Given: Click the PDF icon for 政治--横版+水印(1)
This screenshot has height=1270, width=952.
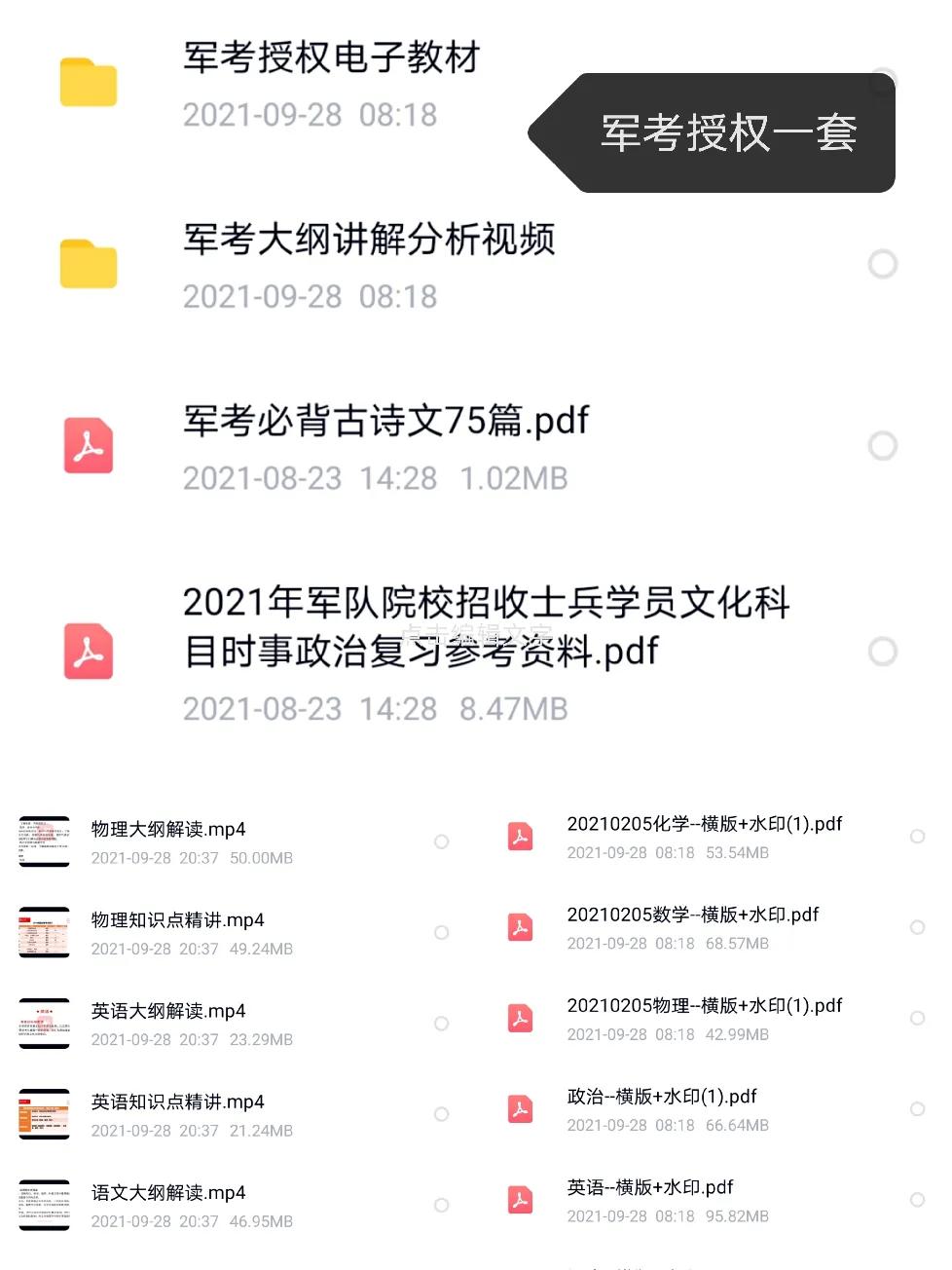Looking at the screenshot, I should [521, 1108].
